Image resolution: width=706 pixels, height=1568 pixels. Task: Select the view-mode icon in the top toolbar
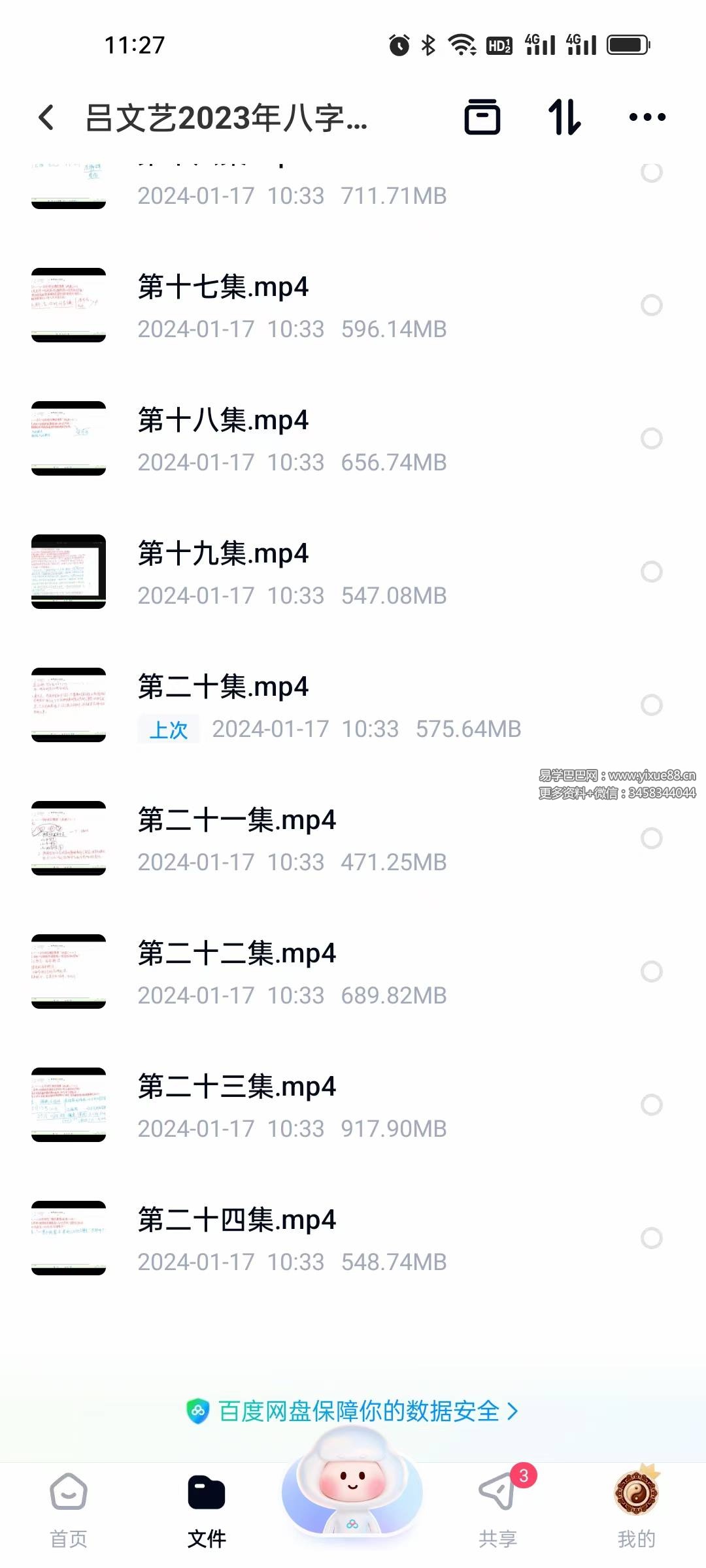484,116
